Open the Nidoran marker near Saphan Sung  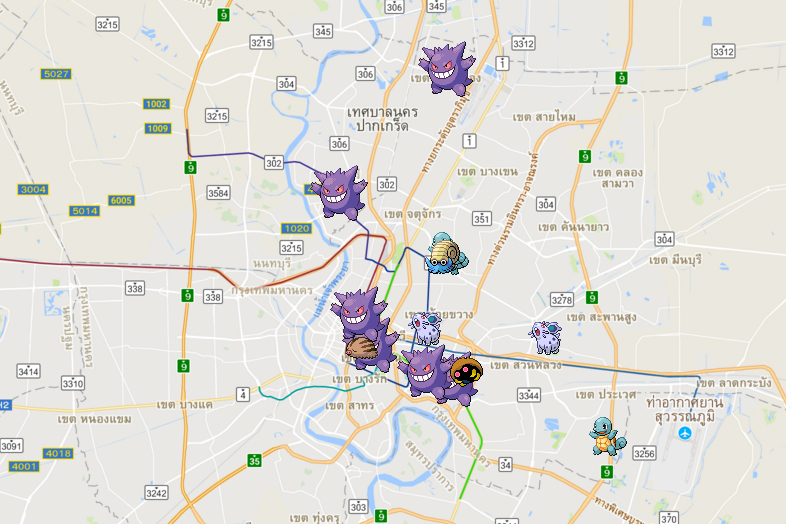pyautogui.click(x=545, y=336)
